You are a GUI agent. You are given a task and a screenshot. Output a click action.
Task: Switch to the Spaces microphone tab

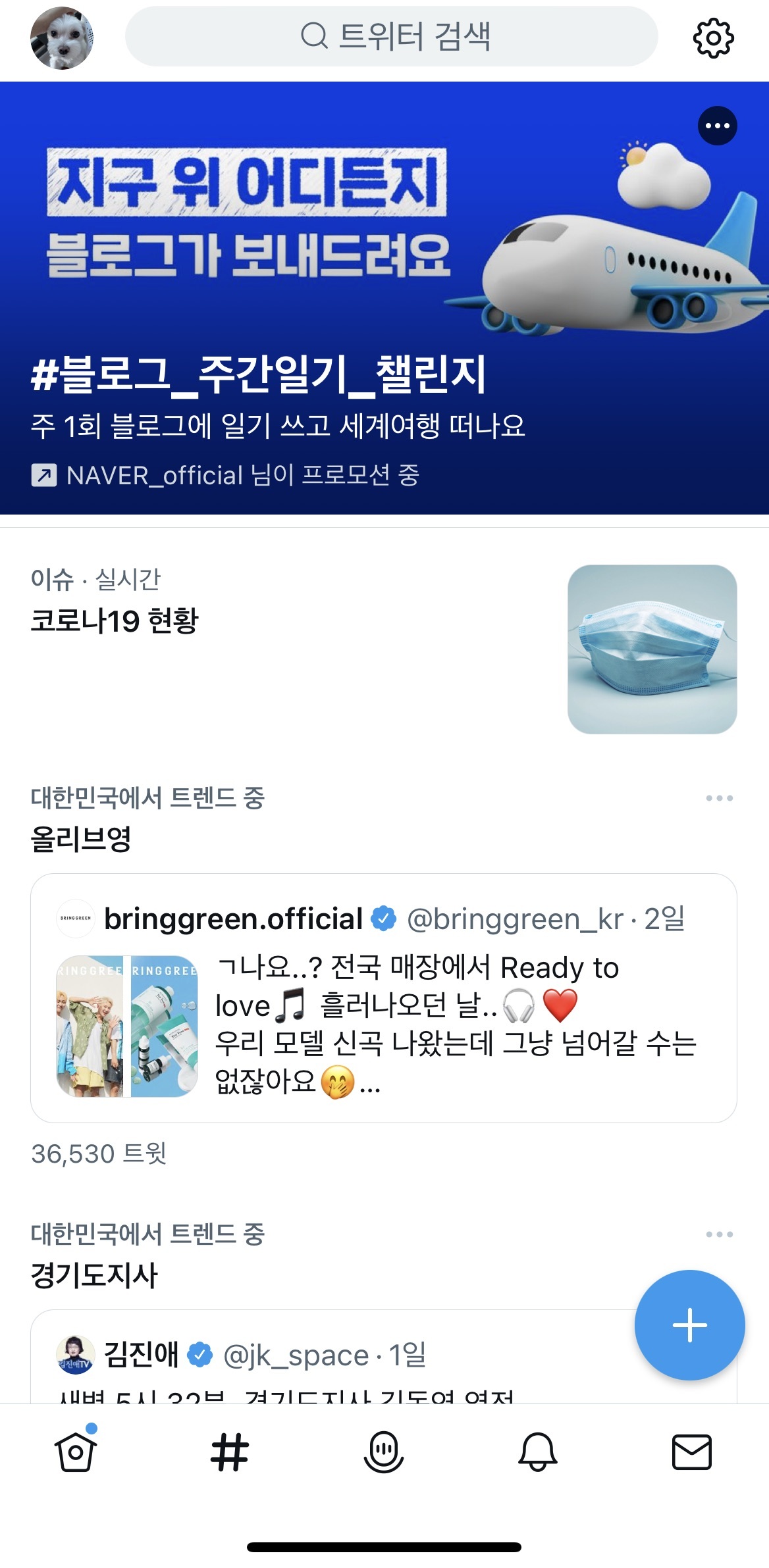(384, 1452)
